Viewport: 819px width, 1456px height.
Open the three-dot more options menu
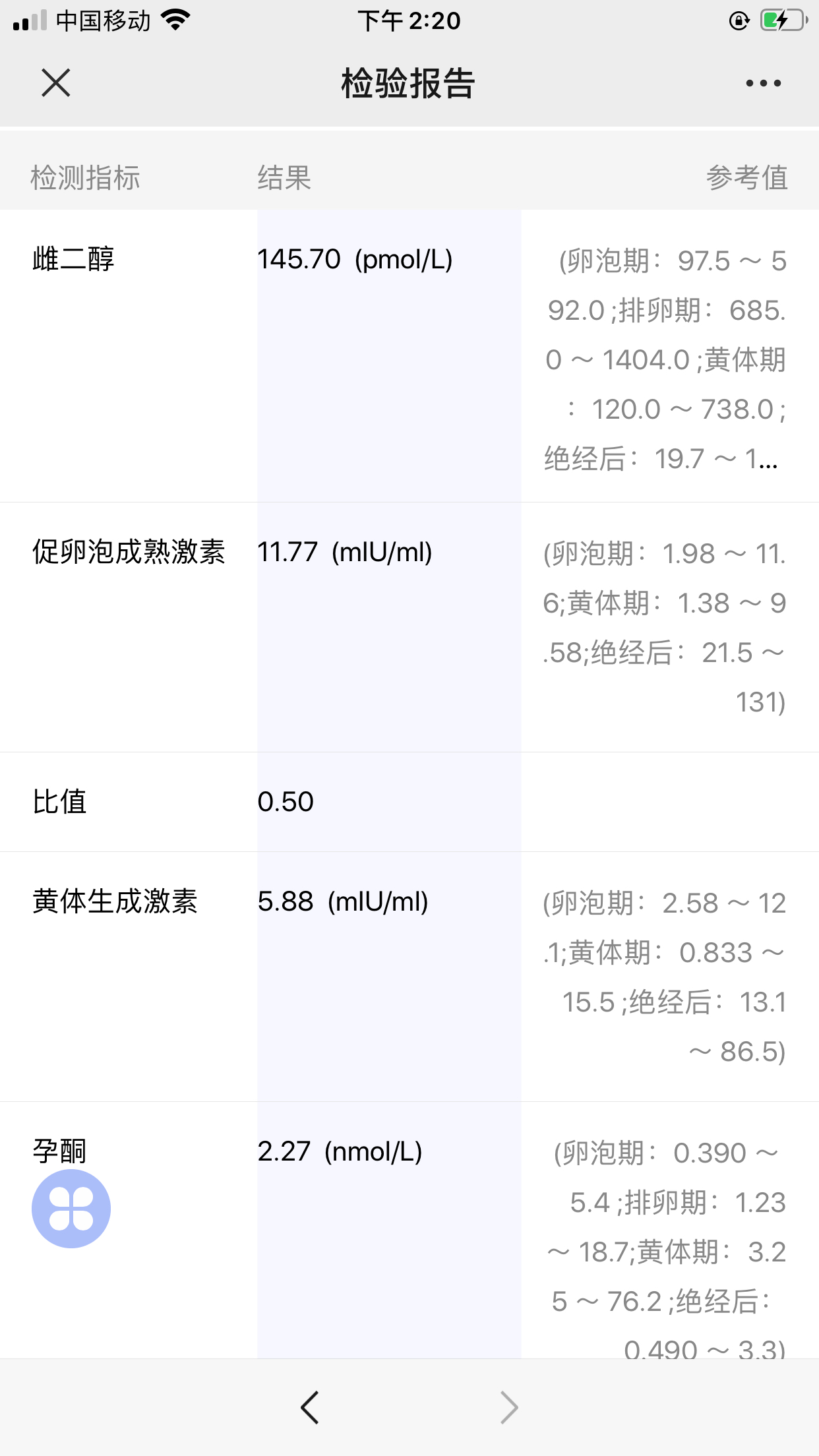[x=763, y=83]
